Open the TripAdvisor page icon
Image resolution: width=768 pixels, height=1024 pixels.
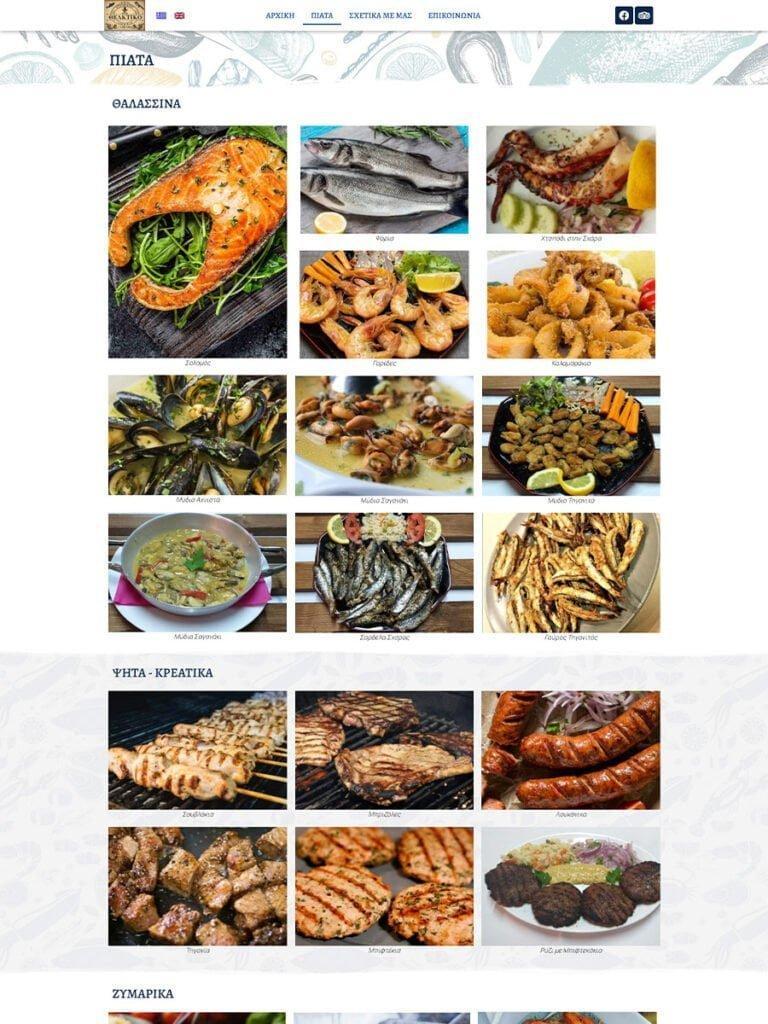(x=644, y=15)
